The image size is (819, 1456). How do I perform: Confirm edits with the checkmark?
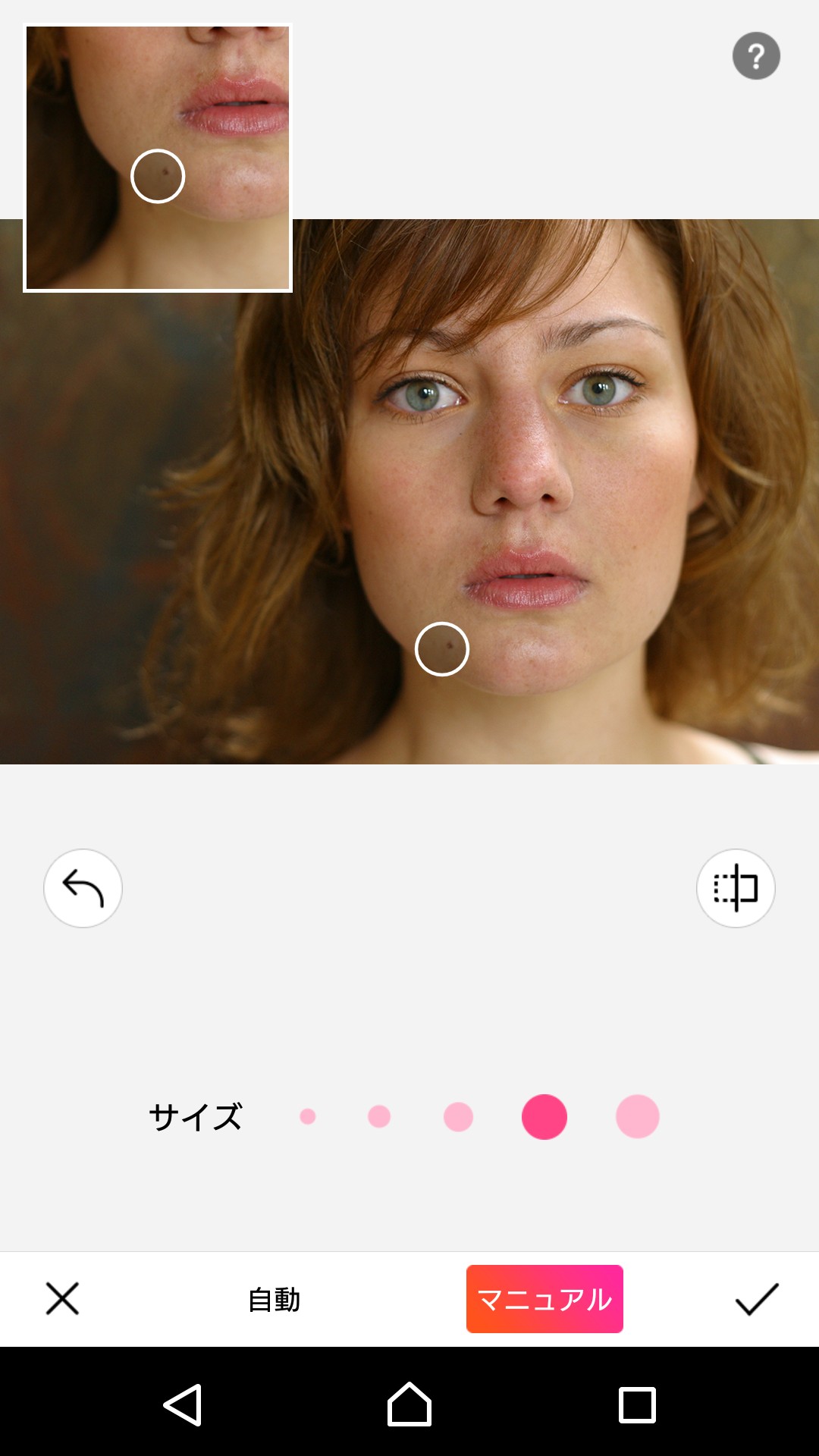tap(757, 1299)
